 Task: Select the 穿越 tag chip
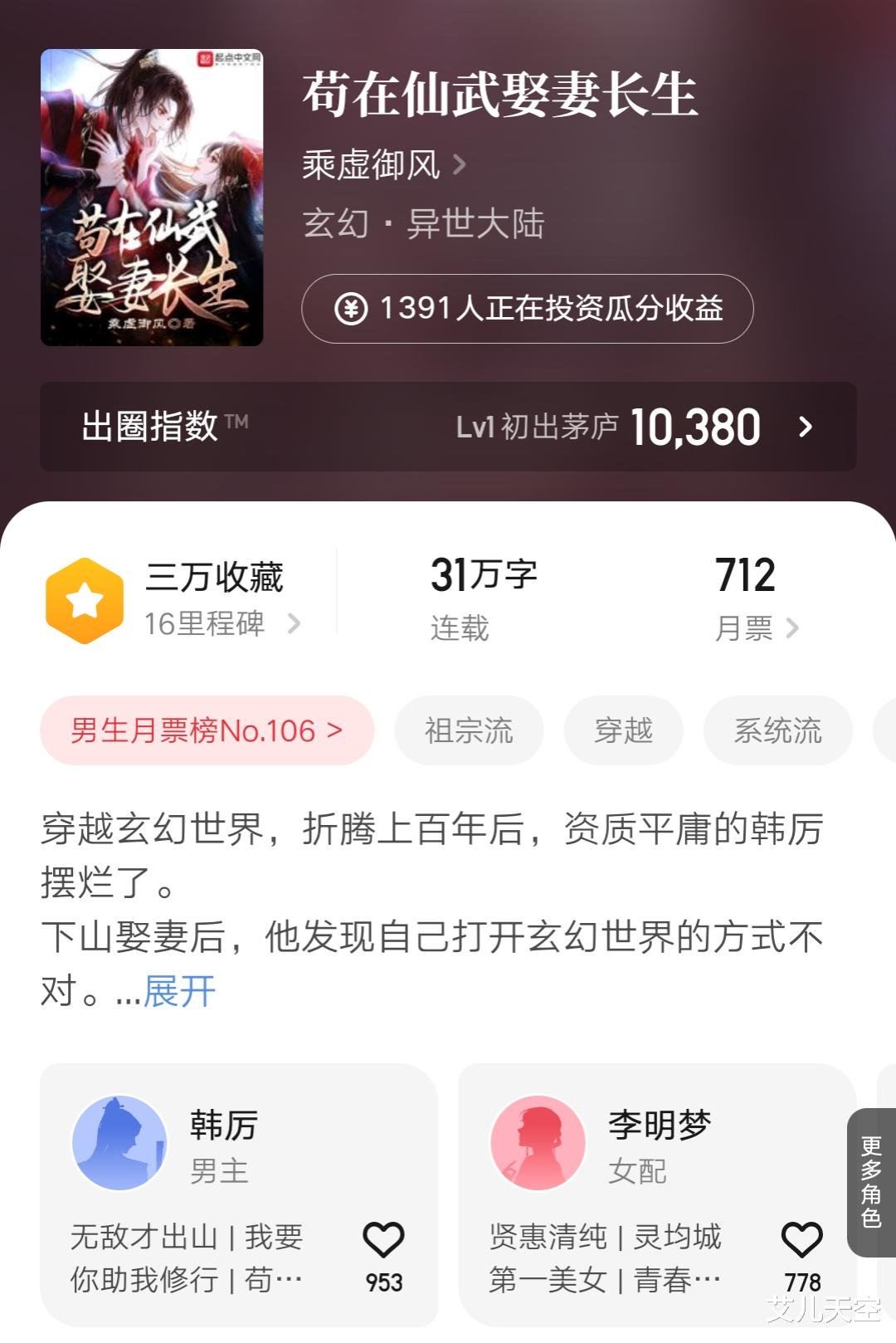point(623,730)
